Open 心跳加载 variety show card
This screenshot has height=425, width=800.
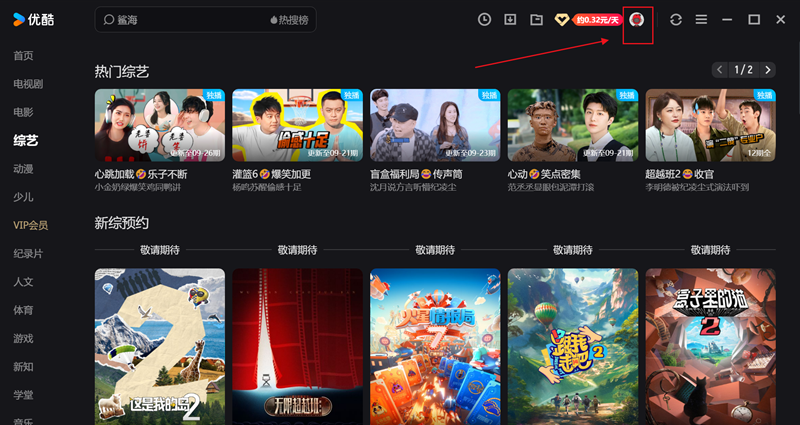click(159, 125)
